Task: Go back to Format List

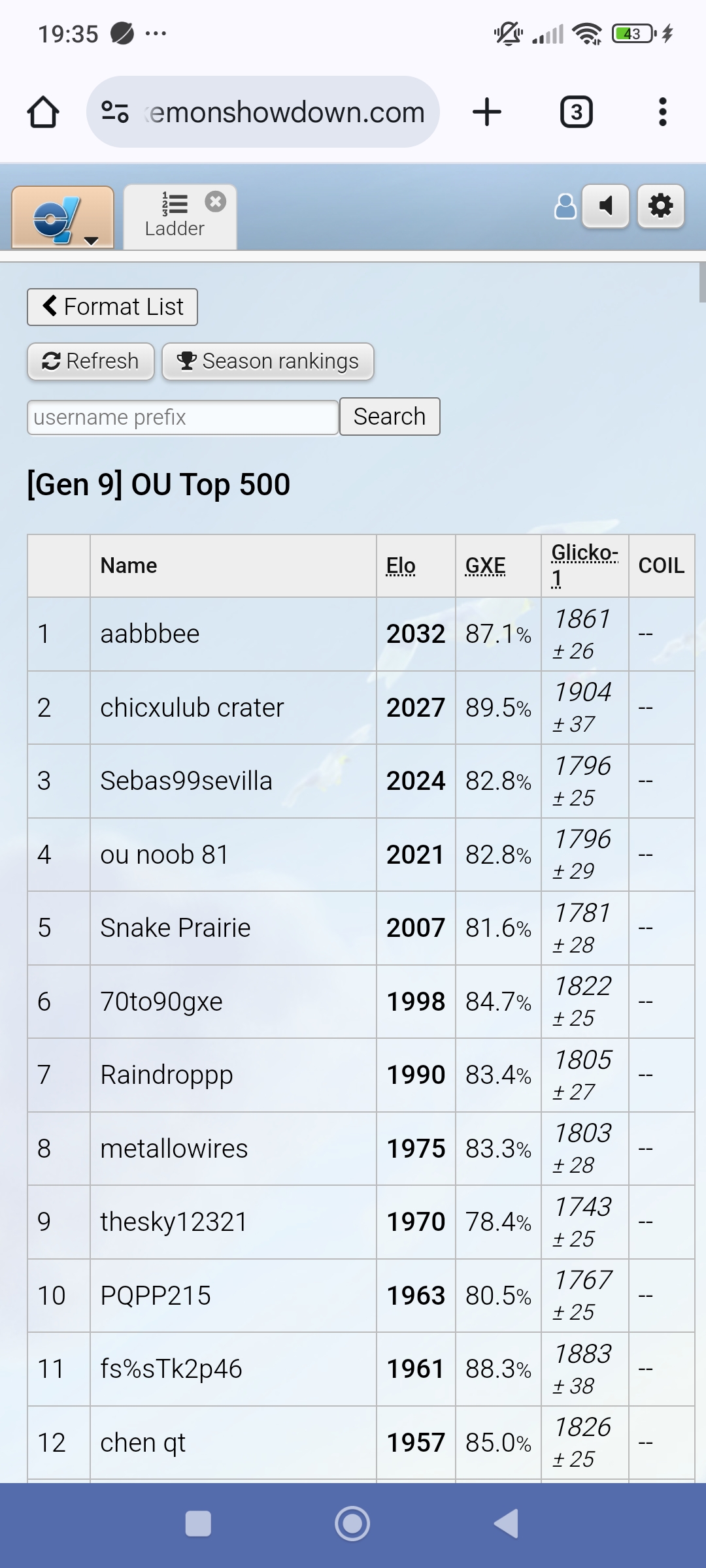Action: 112,307
